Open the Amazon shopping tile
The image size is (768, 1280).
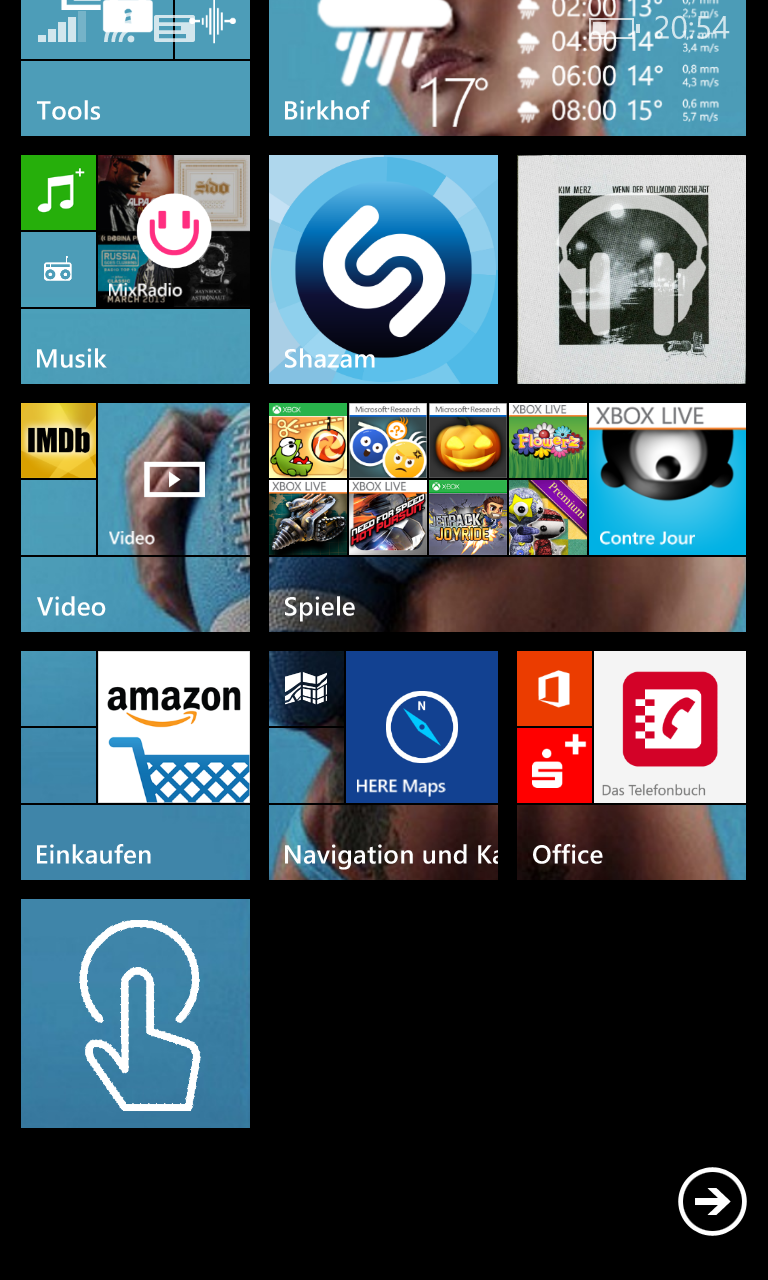(x=174, y=727)
